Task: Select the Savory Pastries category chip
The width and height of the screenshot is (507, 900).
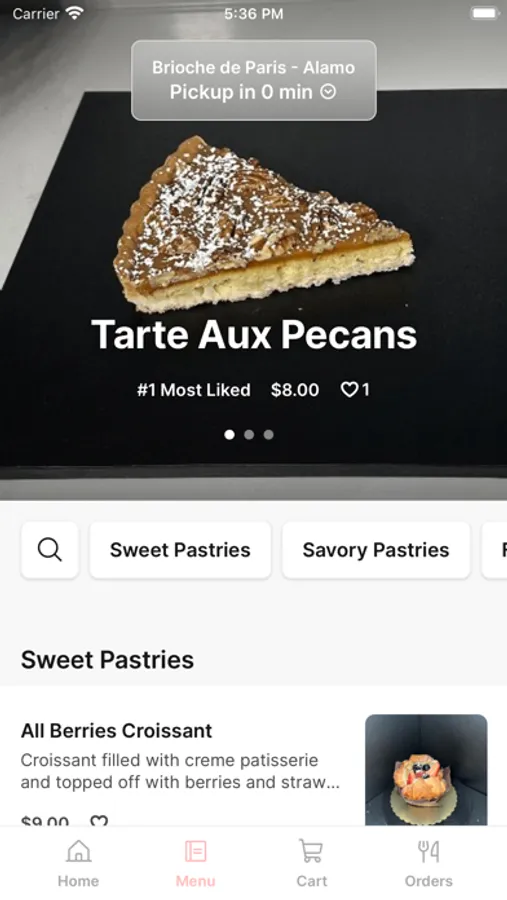Action: coord(376,550)
